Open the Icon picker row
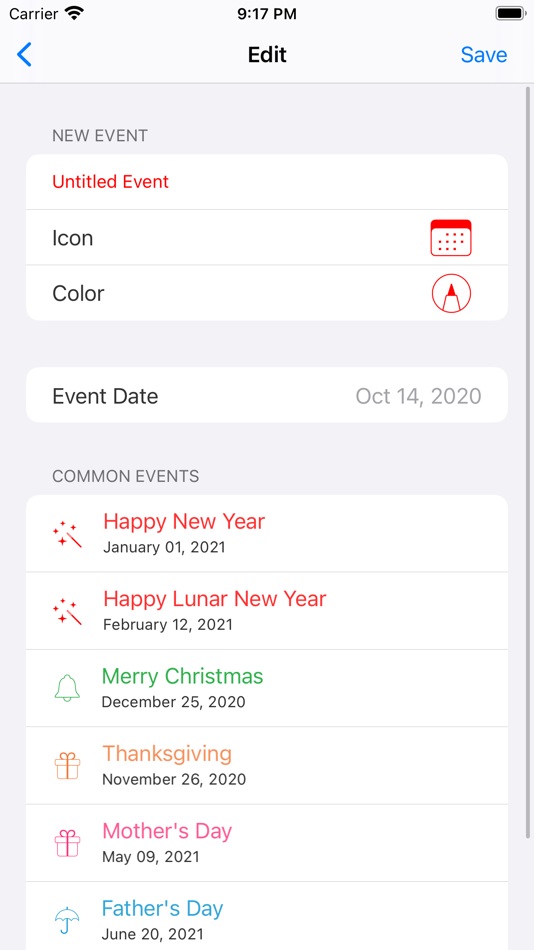Screen dimensions: 534x950 (267, 238)
